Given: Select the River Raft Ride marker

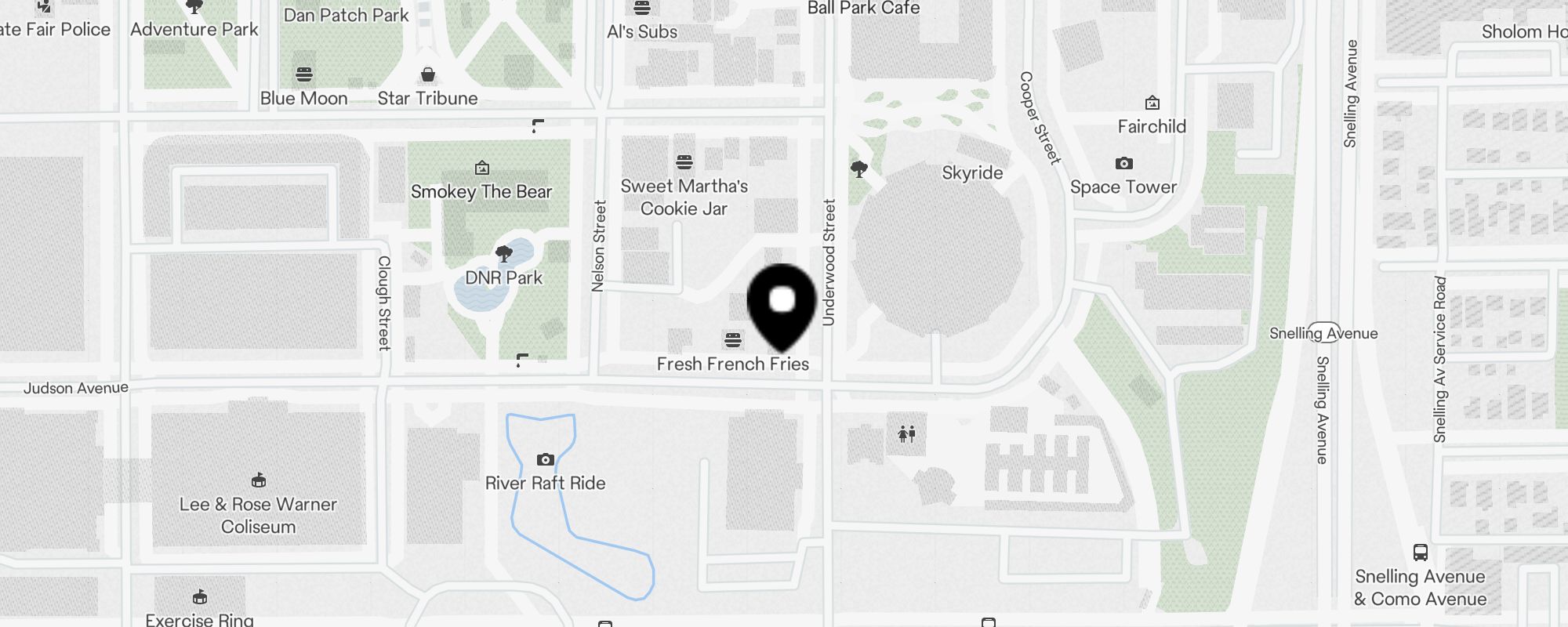Looking at the screenshot, I should coord(545,460).
